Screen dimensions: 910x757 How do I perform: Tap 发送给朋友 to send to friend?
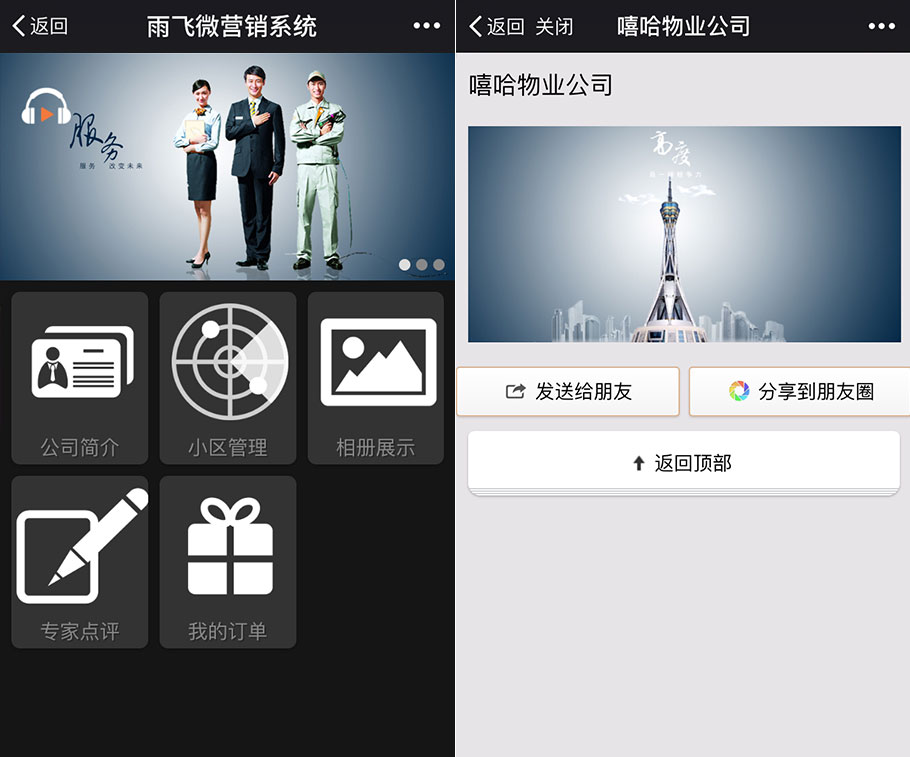pos(568,391)
